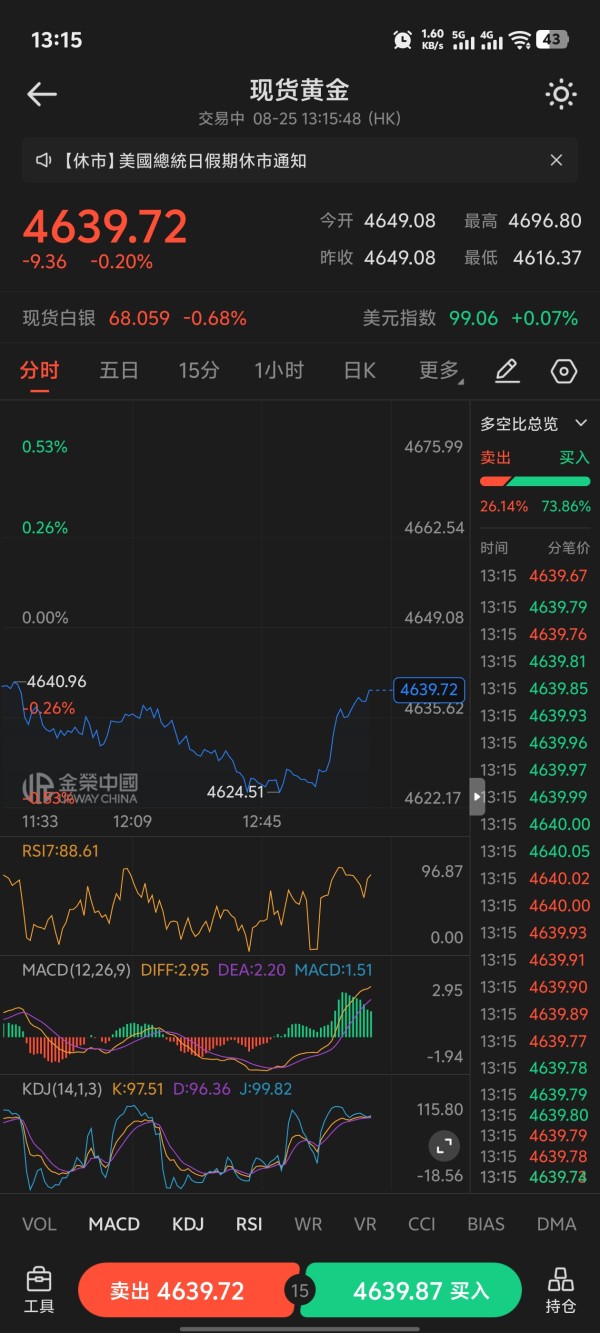Switch to the 五日 chart tab

pyautogui.click(x=119, y=371)
